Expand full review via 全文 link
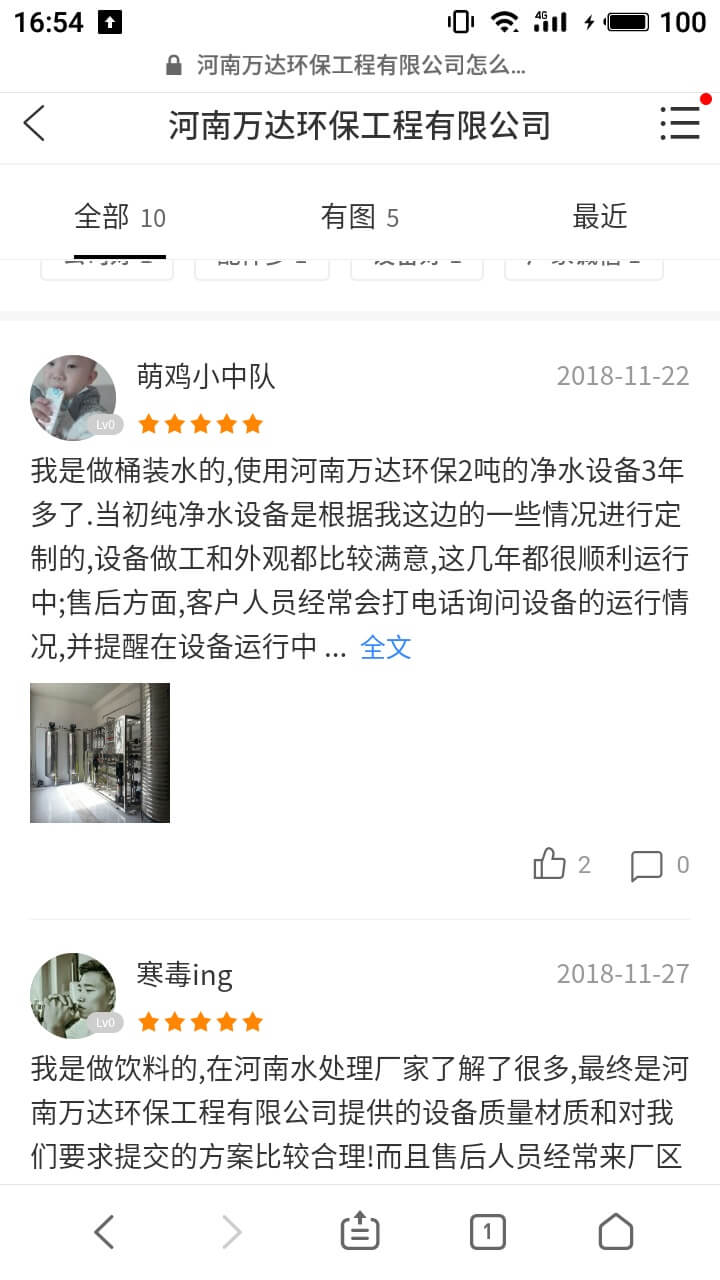This screenshot has width=720, height=1280. coord(385,647)
